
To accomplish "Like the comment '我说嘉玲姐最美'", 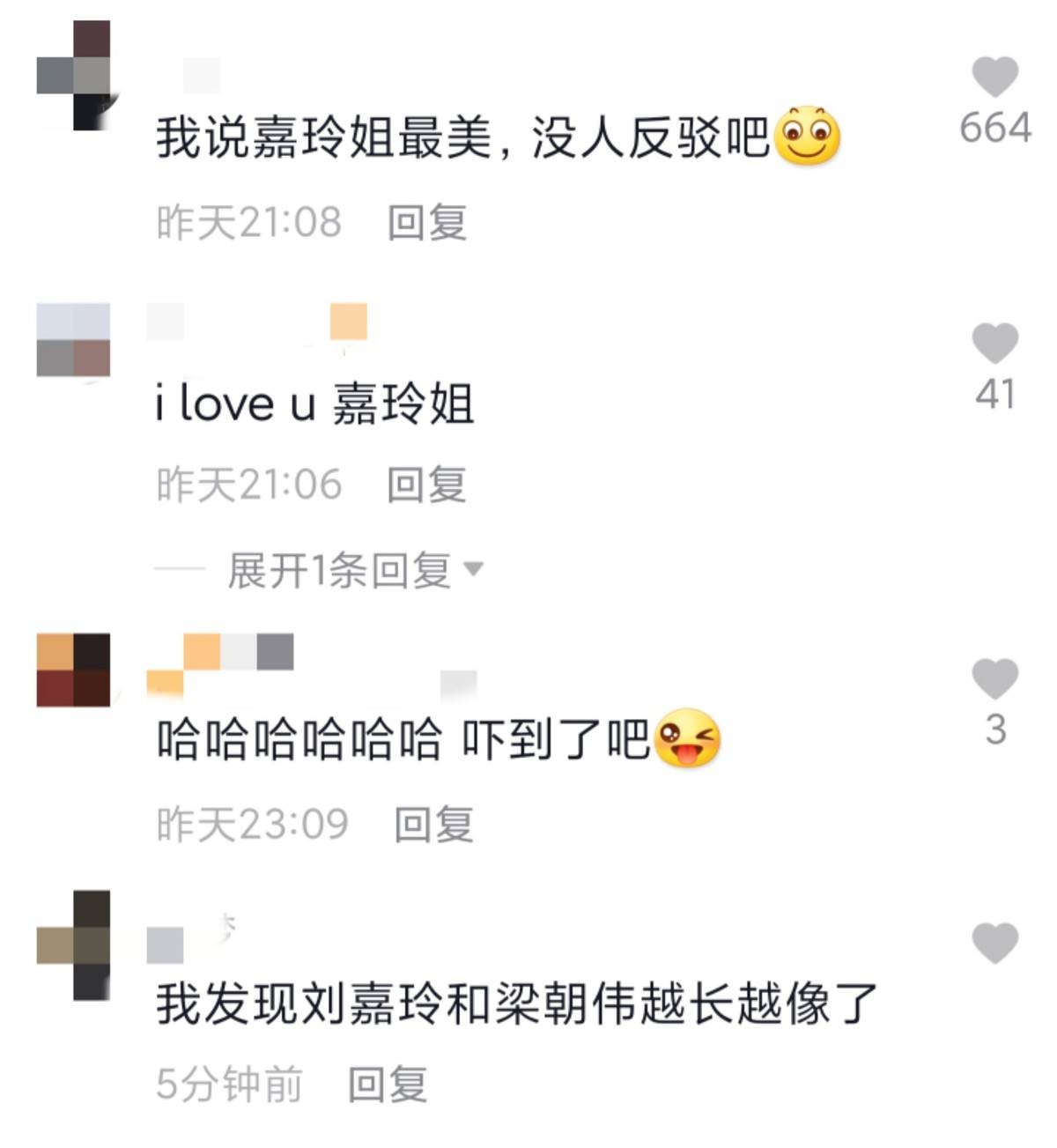I will click(994, 77).
